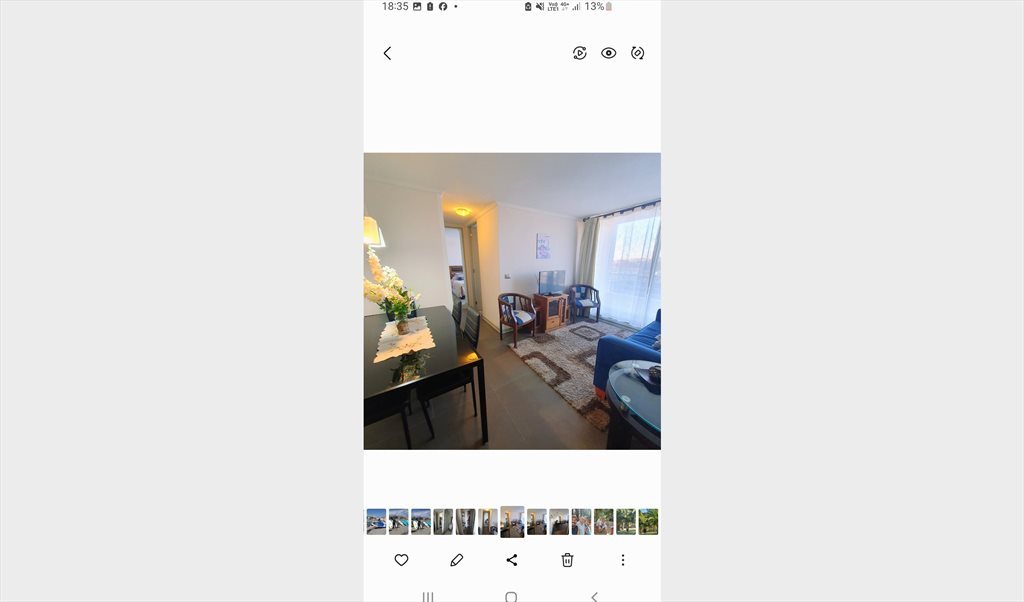Open the recent apps view
This screenshot has height=602, width=1024.
[x=428, y=596]
